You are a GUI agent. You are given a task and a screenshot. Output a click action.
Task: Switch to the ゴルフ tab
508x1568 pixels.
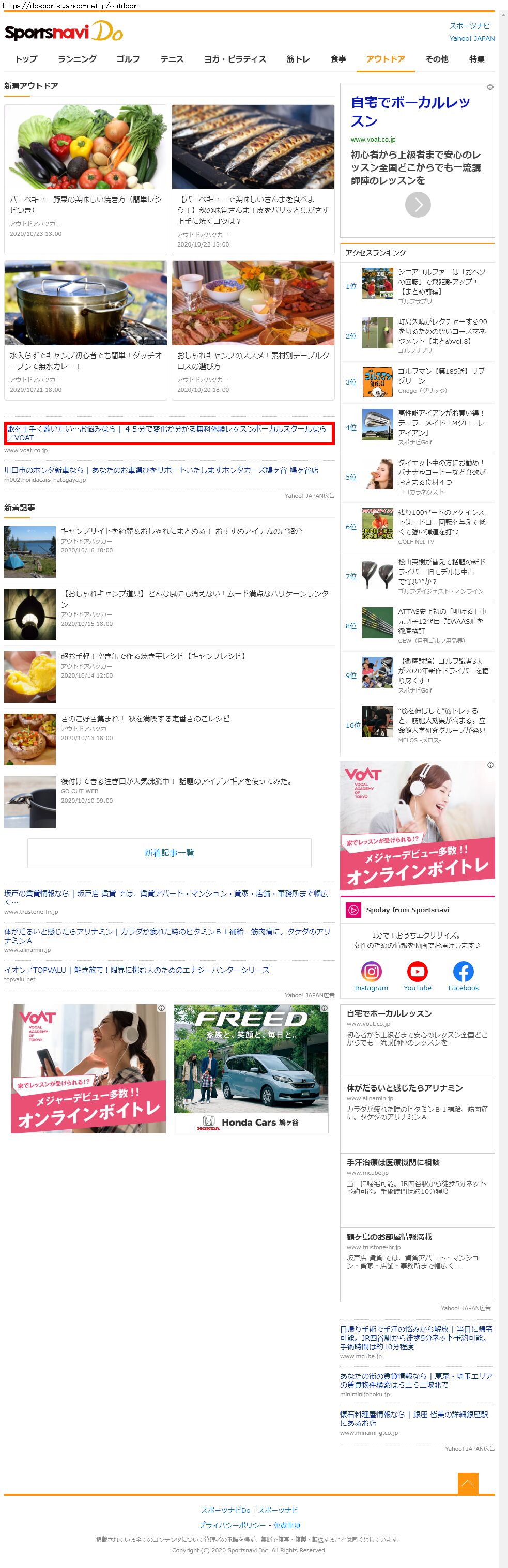coord(128,59)
